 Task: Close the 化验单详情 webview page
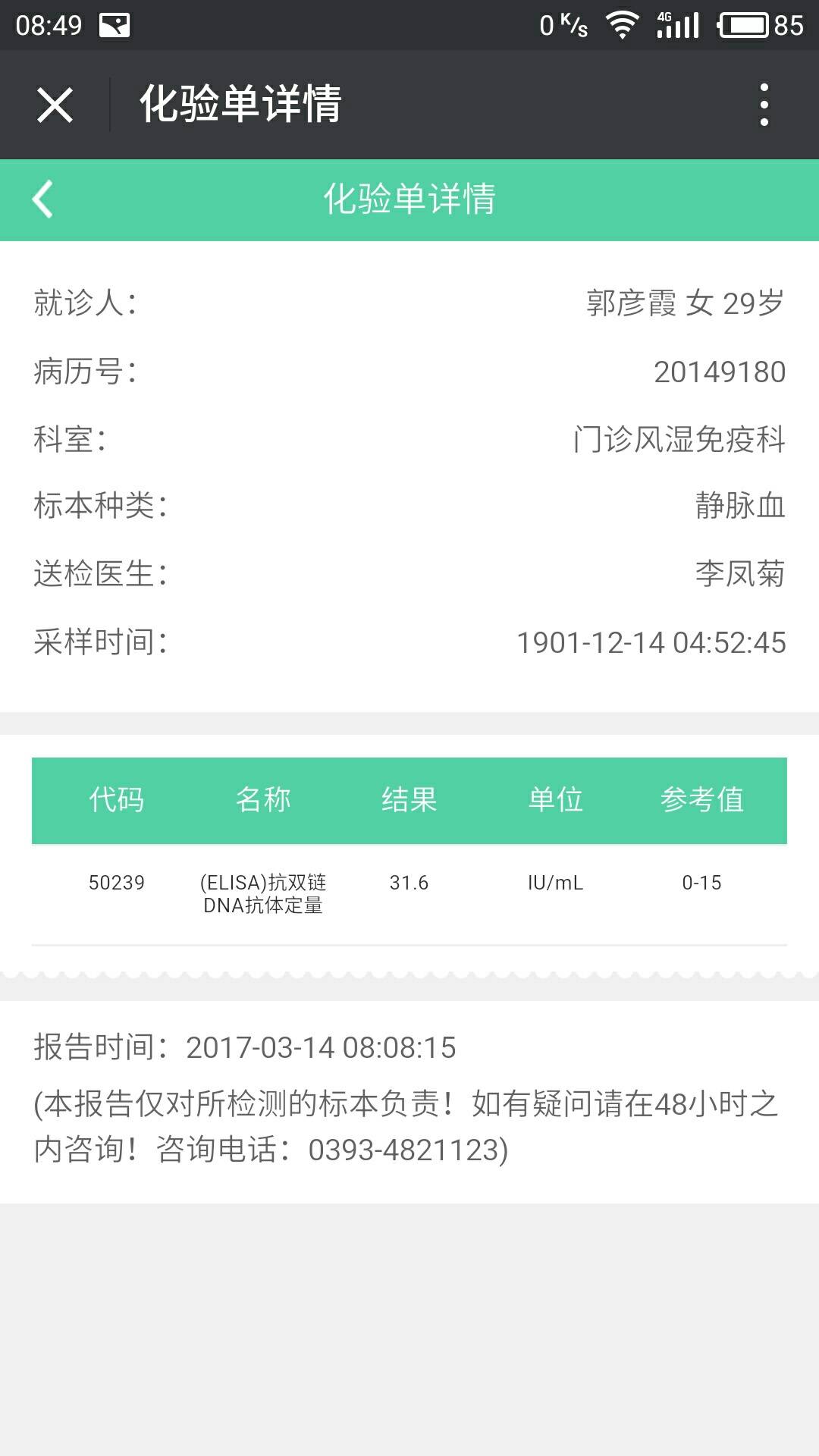click(x=55, y=105)
